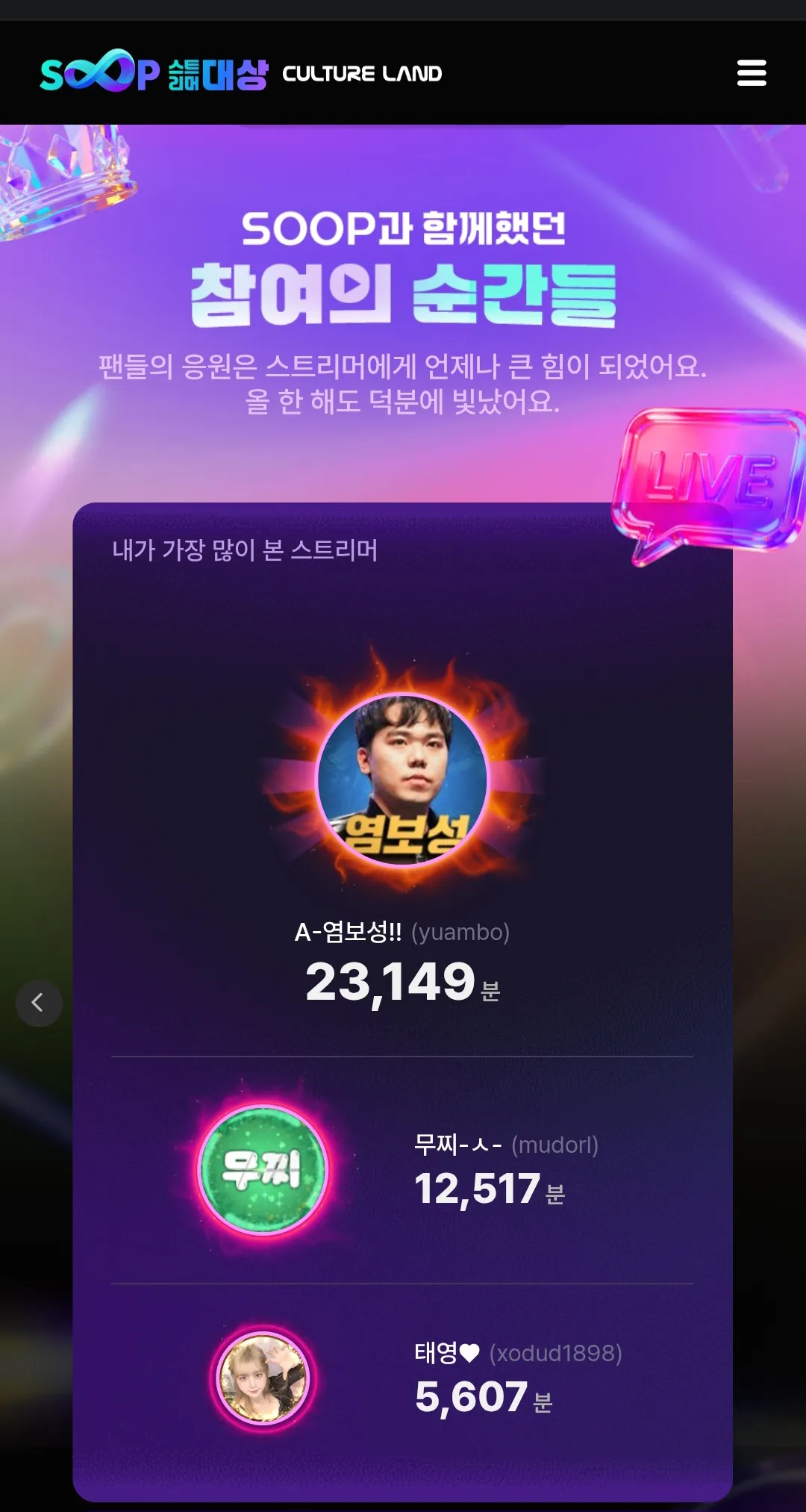806x1512 pixels.
Task: Open streamer A-염보성!! profile
Action: coord(402,780)
